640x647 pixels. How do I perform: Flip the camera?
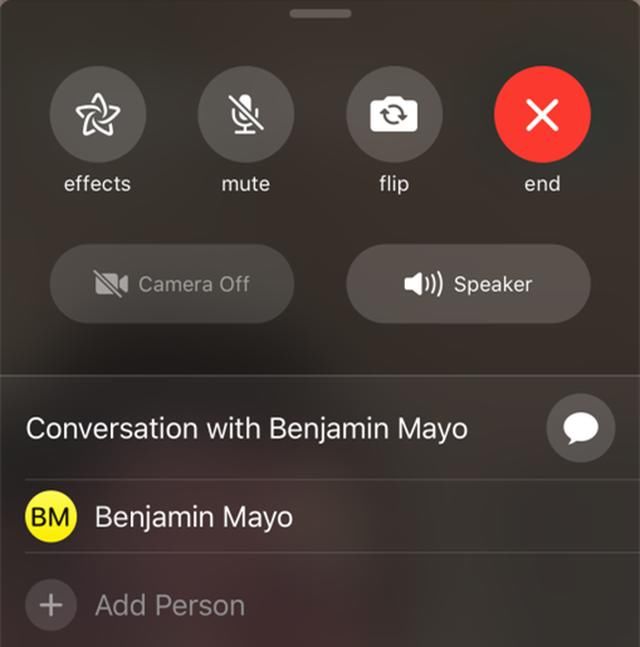pyautogui.click(x=394, y=115)
